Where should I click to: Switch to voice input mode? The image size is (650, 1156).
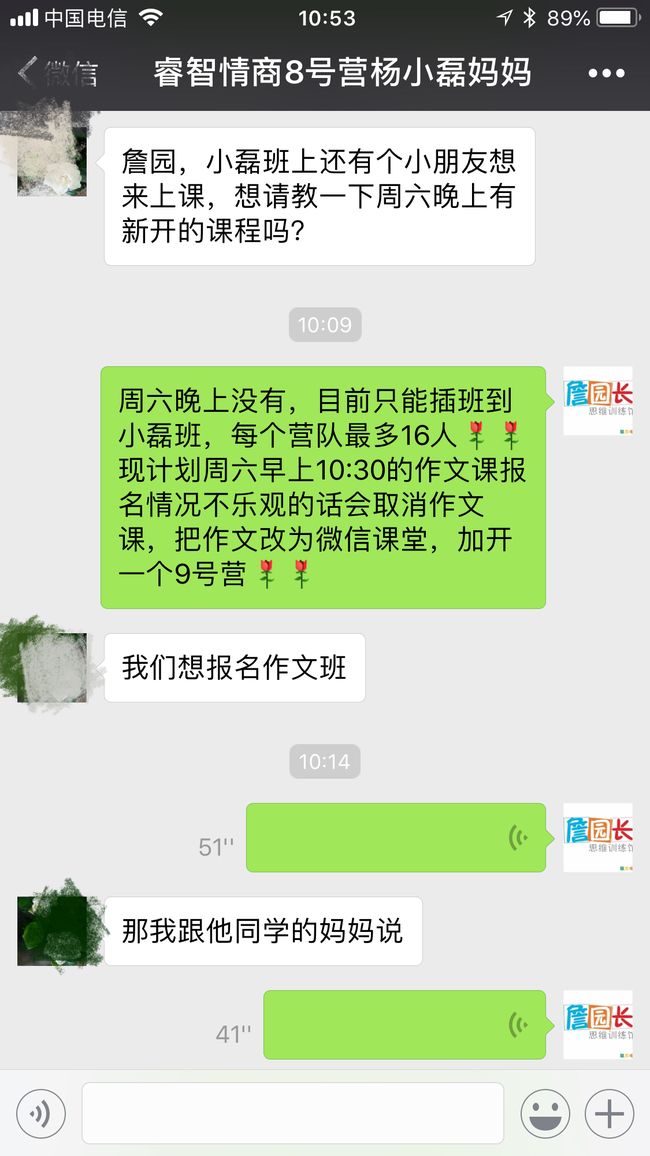click(41, 1113)
